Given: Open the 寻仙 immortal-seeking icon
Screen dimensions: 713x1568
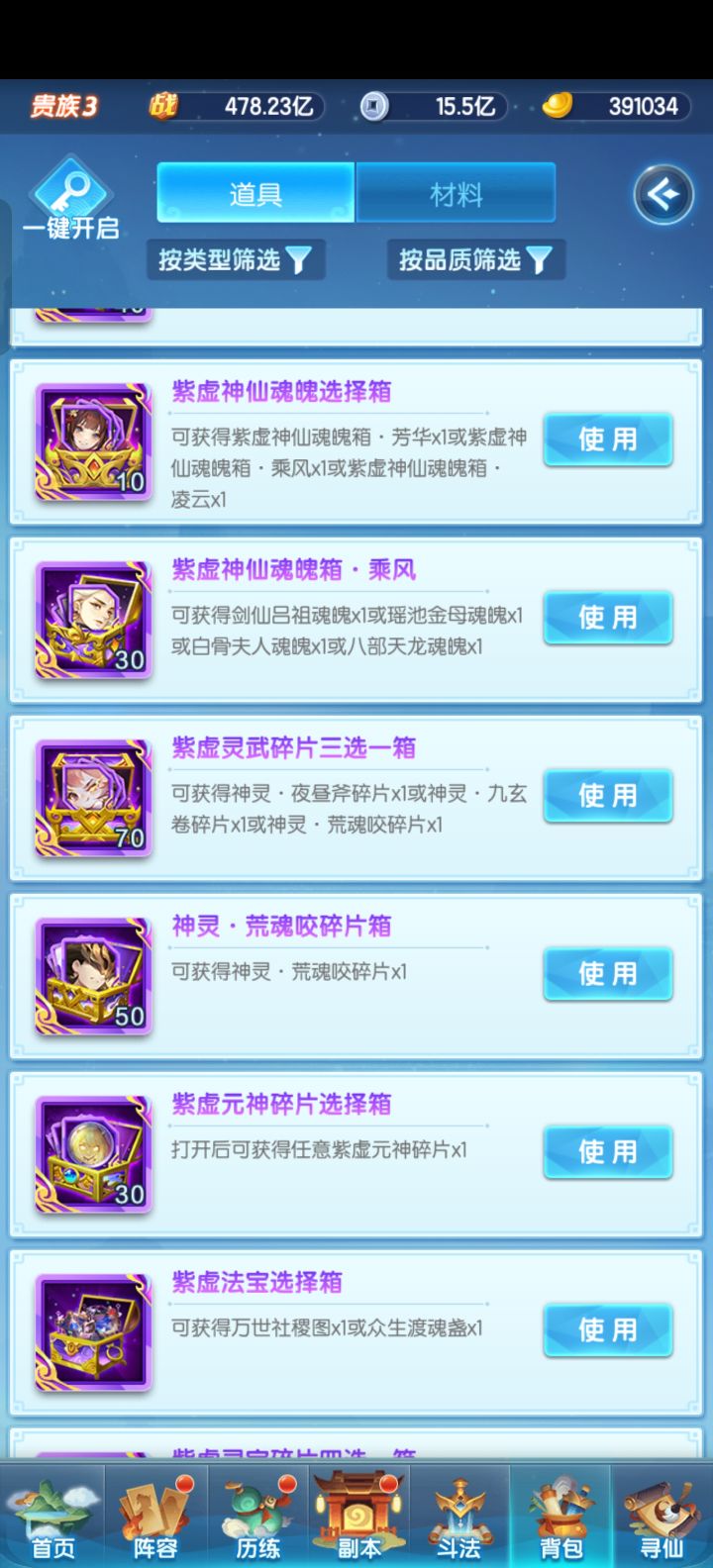Looking at the screenshot, I should click(x=662, y=1514).
